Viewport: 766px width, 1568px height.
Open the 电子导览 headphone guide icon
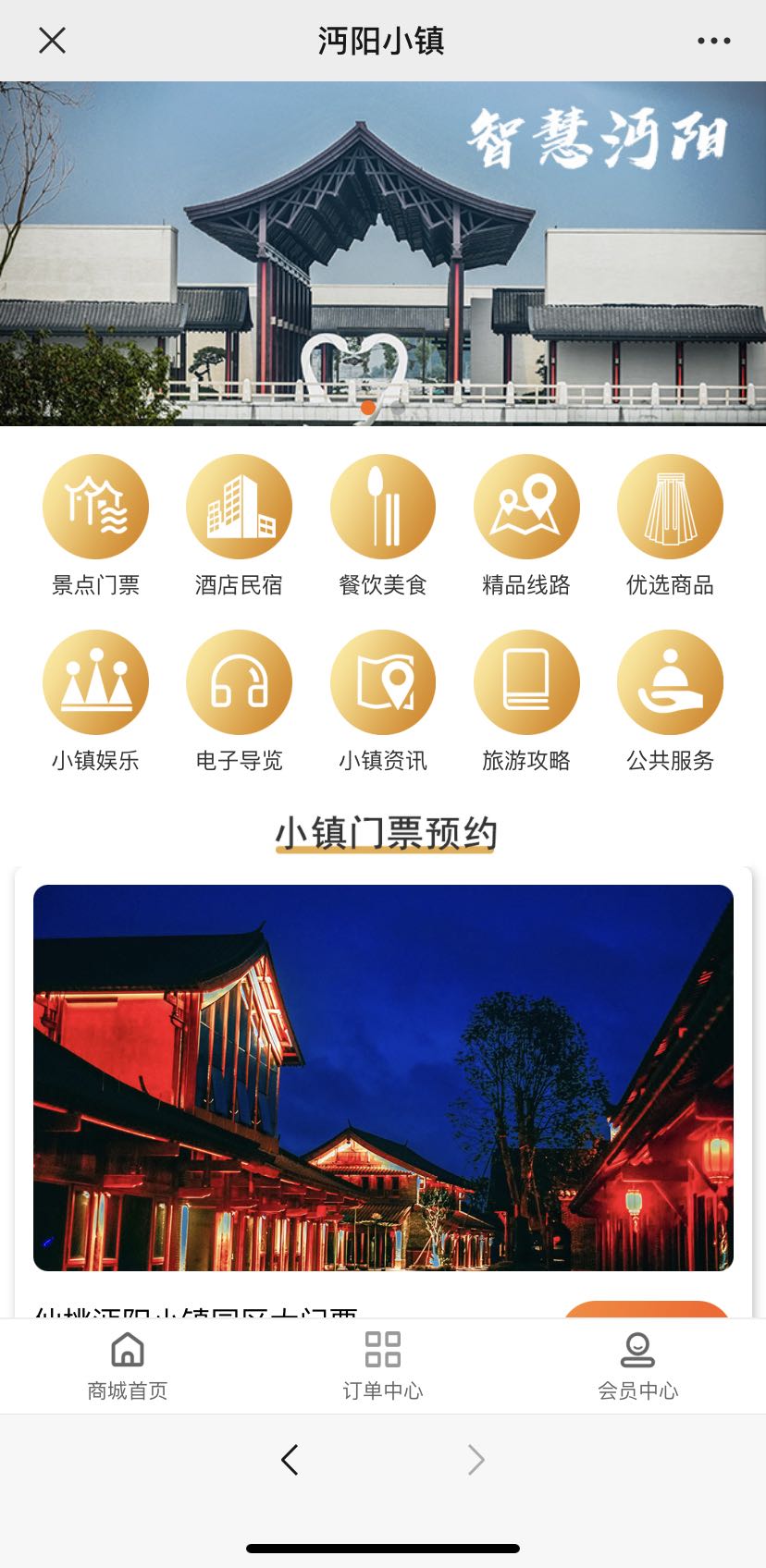(x=239, y=681)
